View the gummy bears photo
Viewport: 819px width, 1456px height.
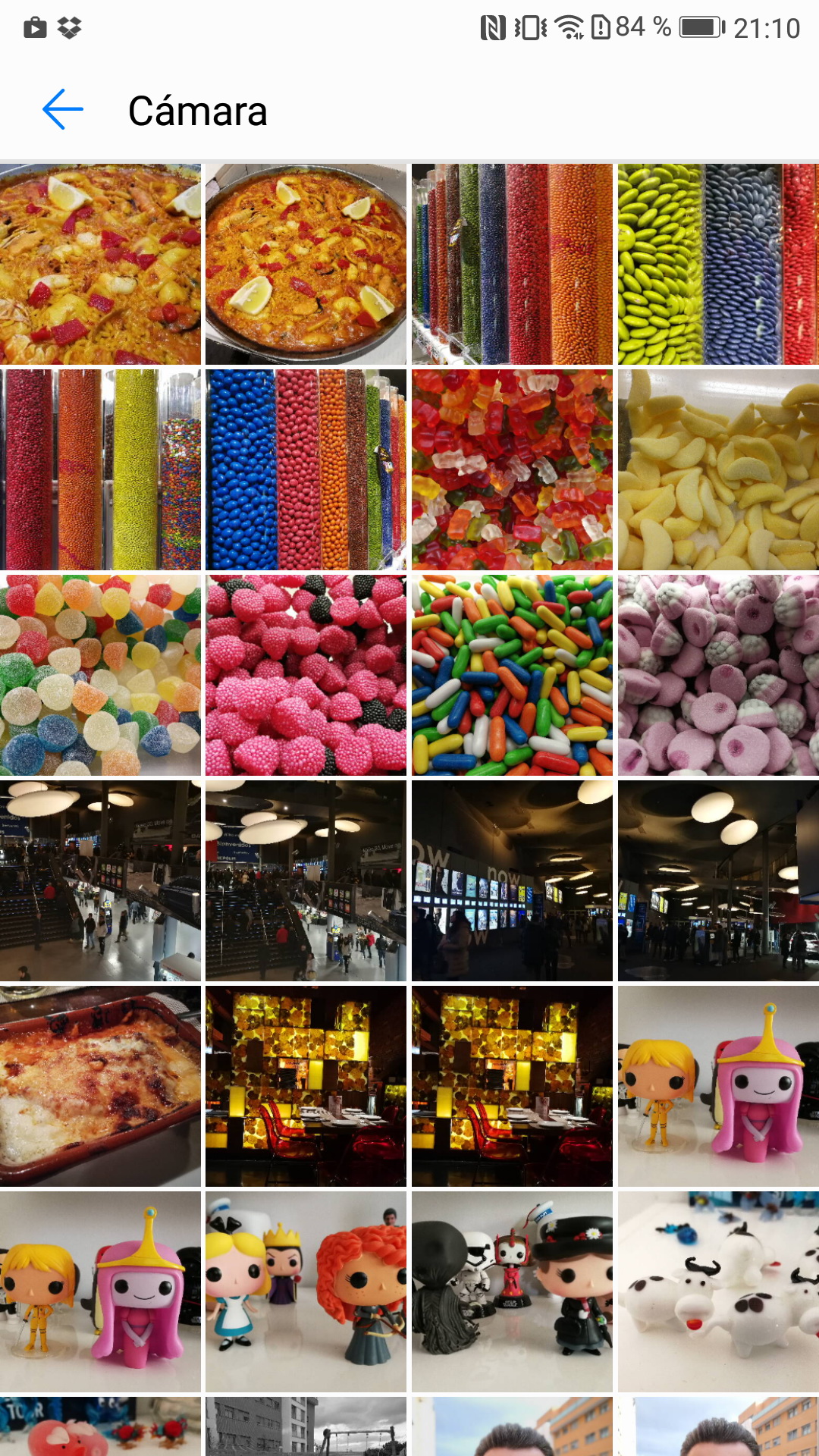(x=512, y=469)
